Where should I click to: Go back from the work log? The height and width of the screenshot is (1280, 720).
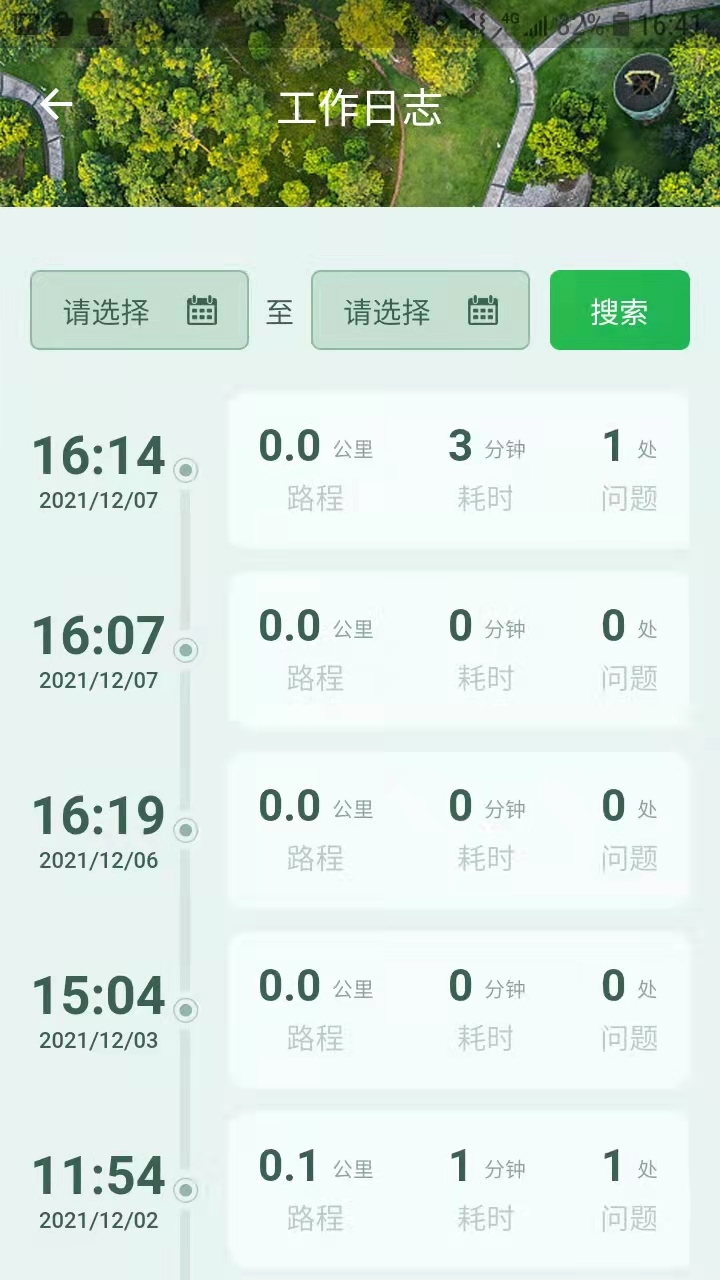[56, 104]
